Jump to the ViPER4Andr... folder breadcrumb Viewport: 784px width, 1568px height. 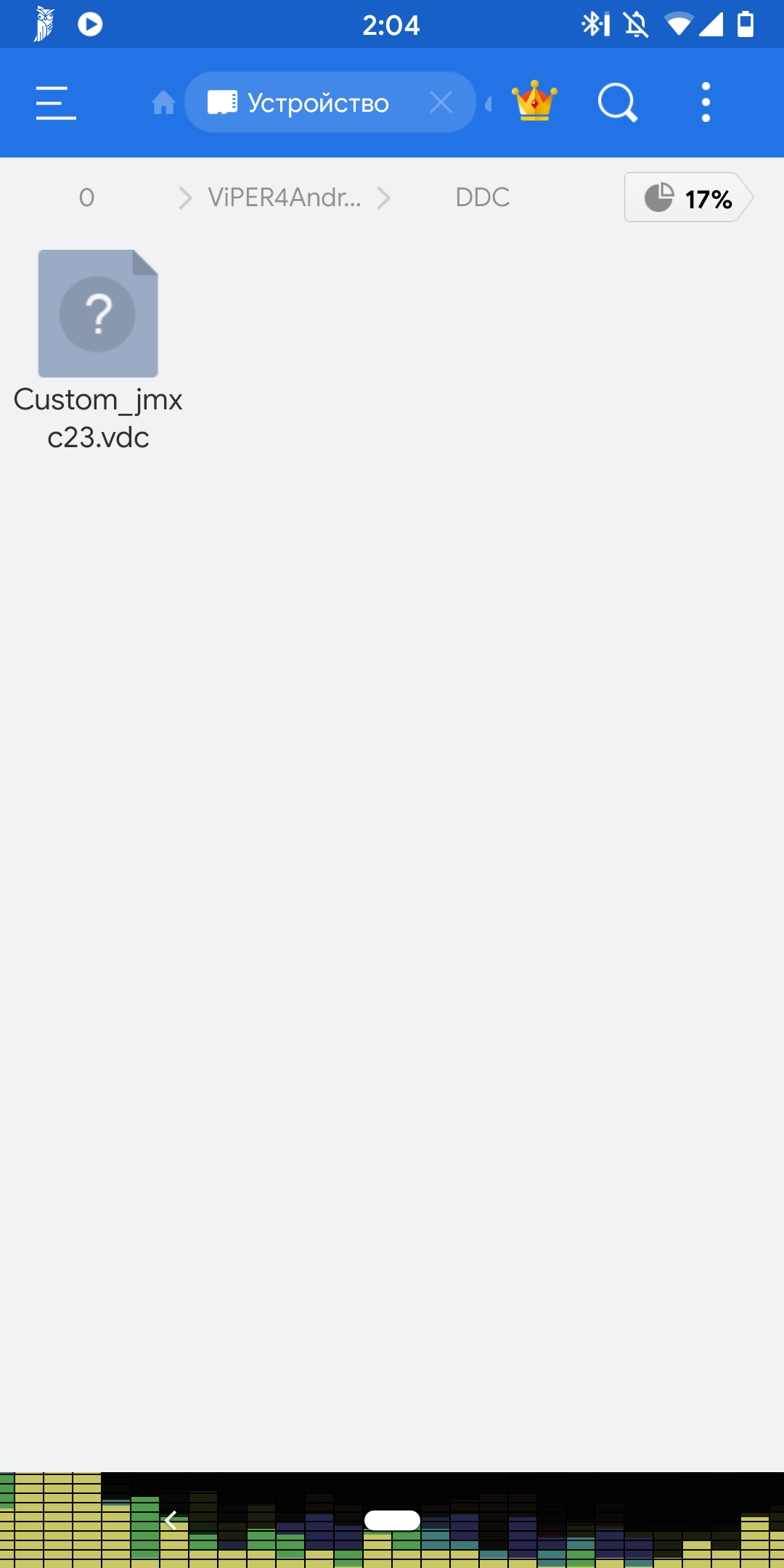click(285, 197)
